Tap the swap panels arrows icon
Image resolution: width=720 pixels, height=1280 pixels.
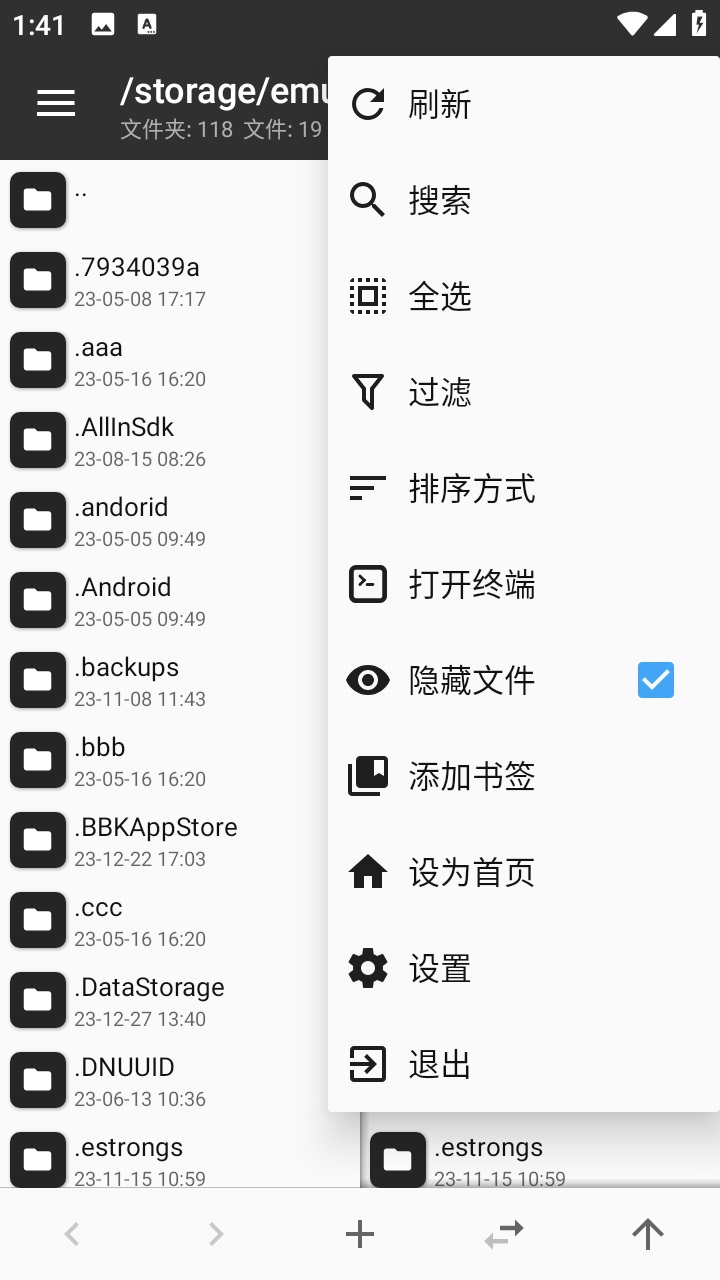click(x=504, y=1234)
